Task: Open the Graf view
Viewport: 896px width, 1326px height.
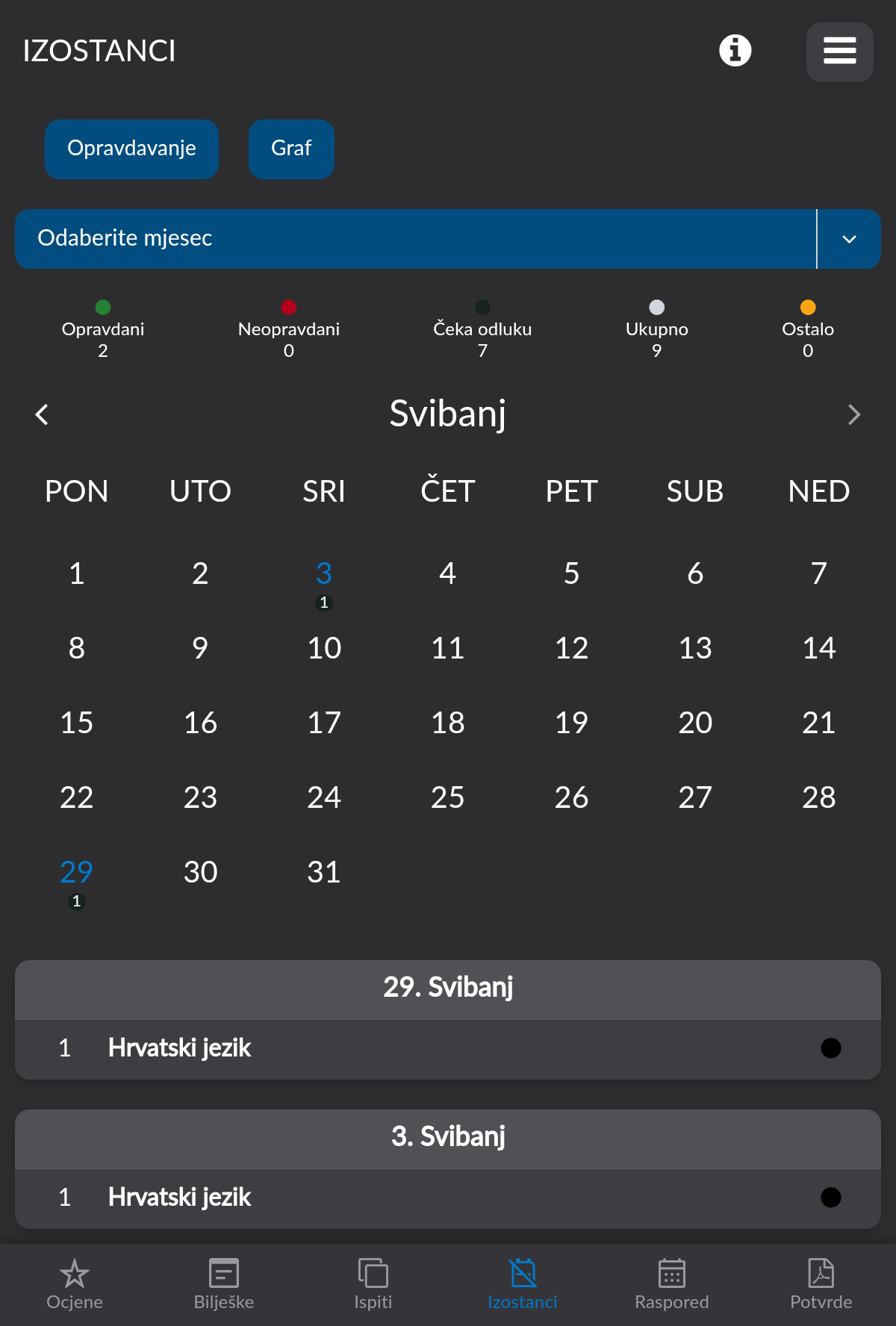Action: [291, 149]
